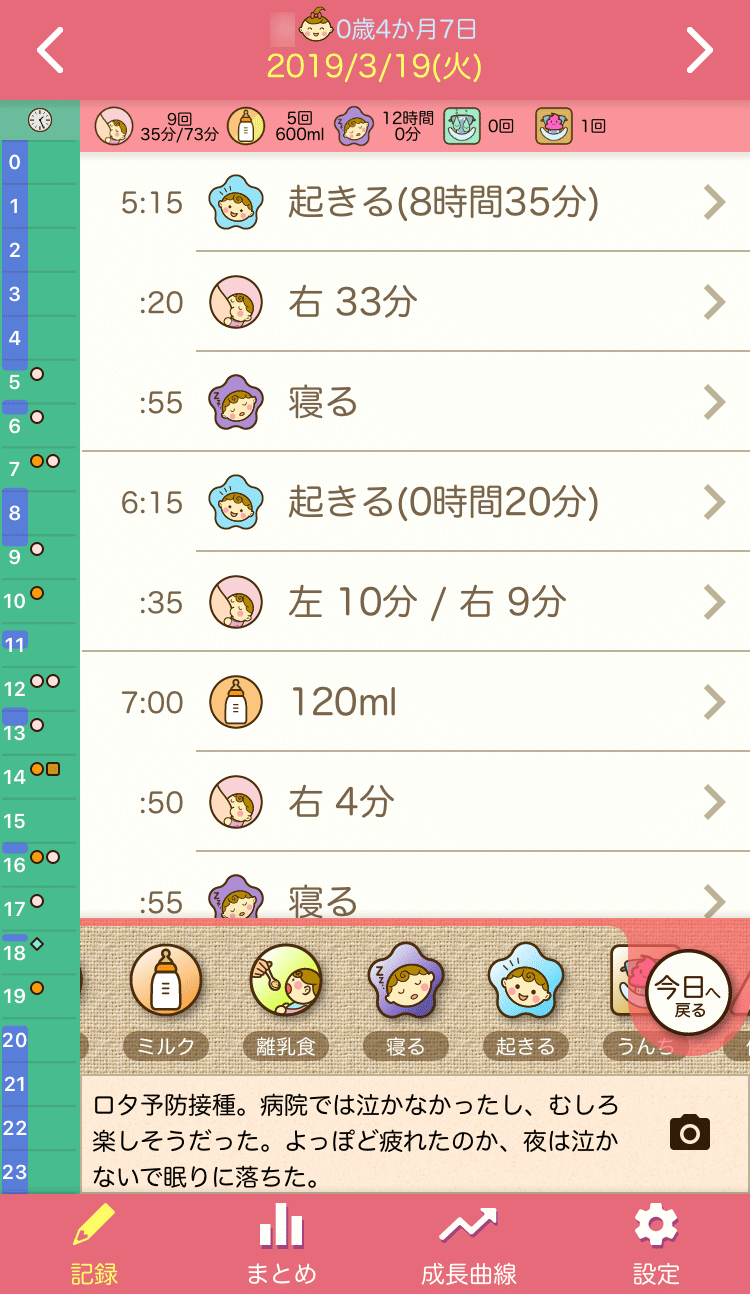
Task: Open the 右 33分 breastfeeding record
Action: 415,302
